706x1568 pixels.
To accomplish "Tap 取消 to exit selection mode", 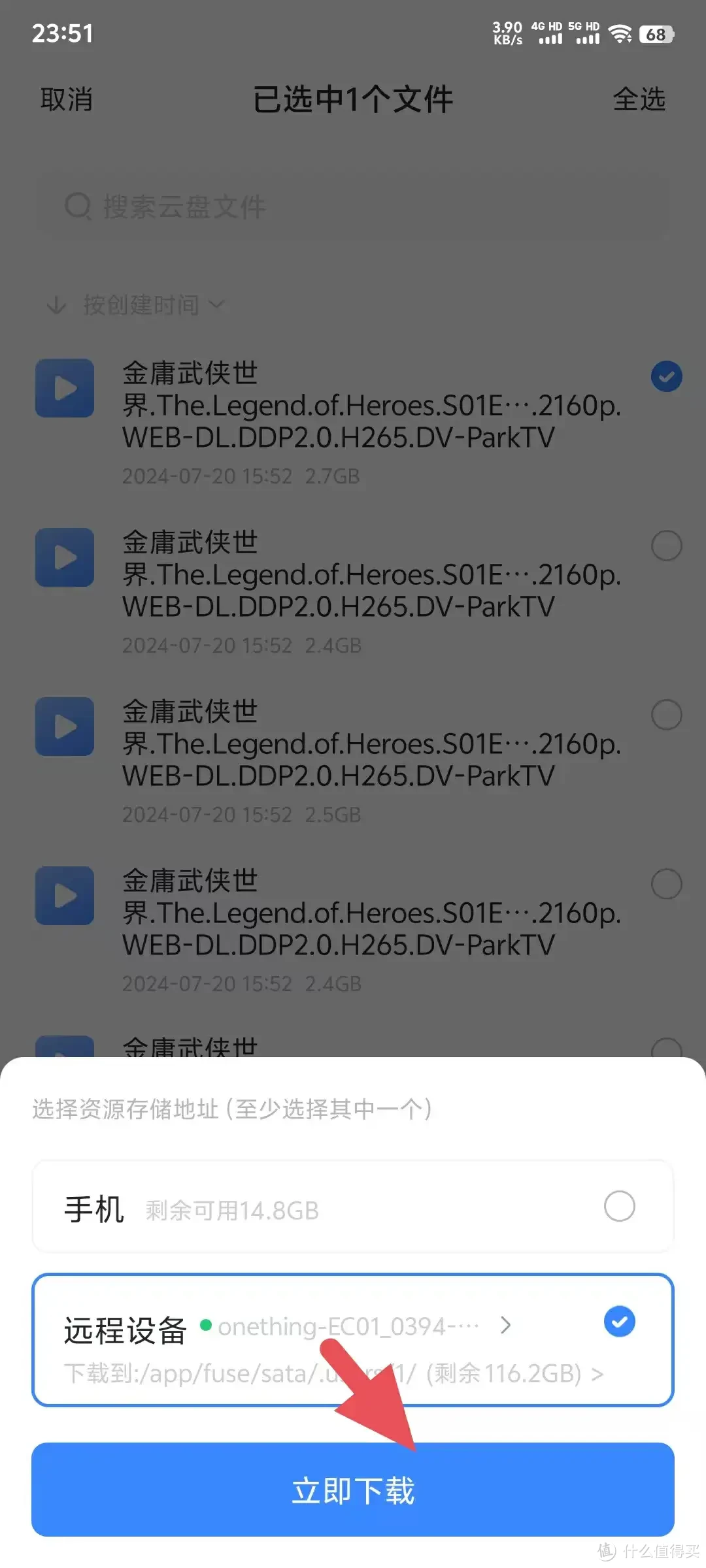I will coord(67,99).
